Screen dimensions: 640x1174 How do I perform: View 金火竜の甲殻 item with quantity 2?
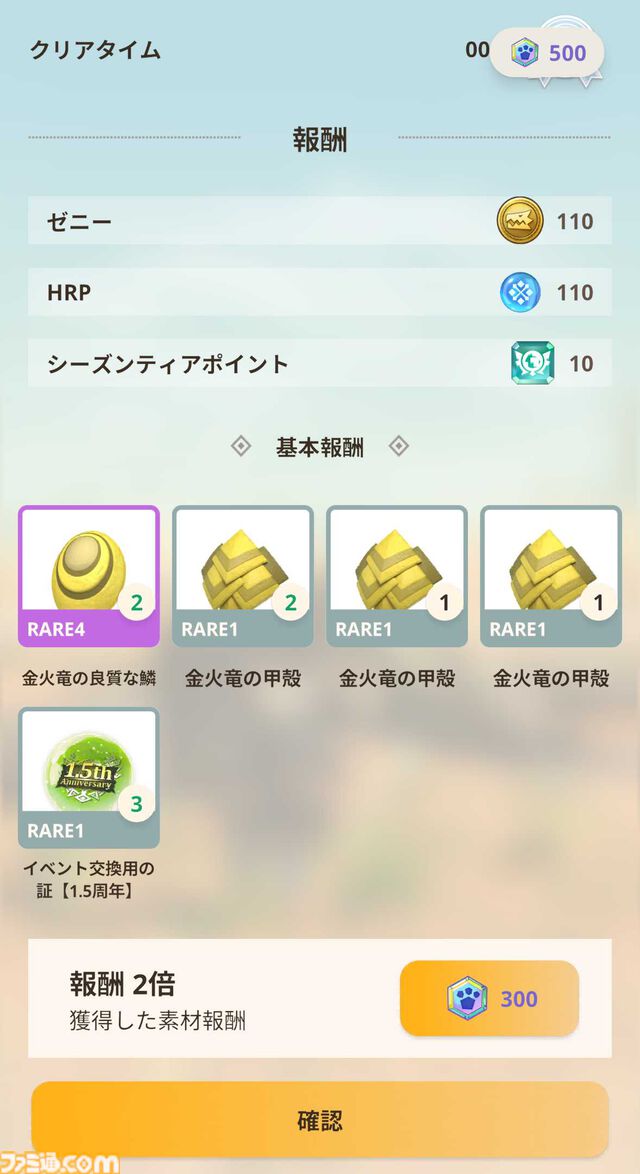tap(242, 576)
